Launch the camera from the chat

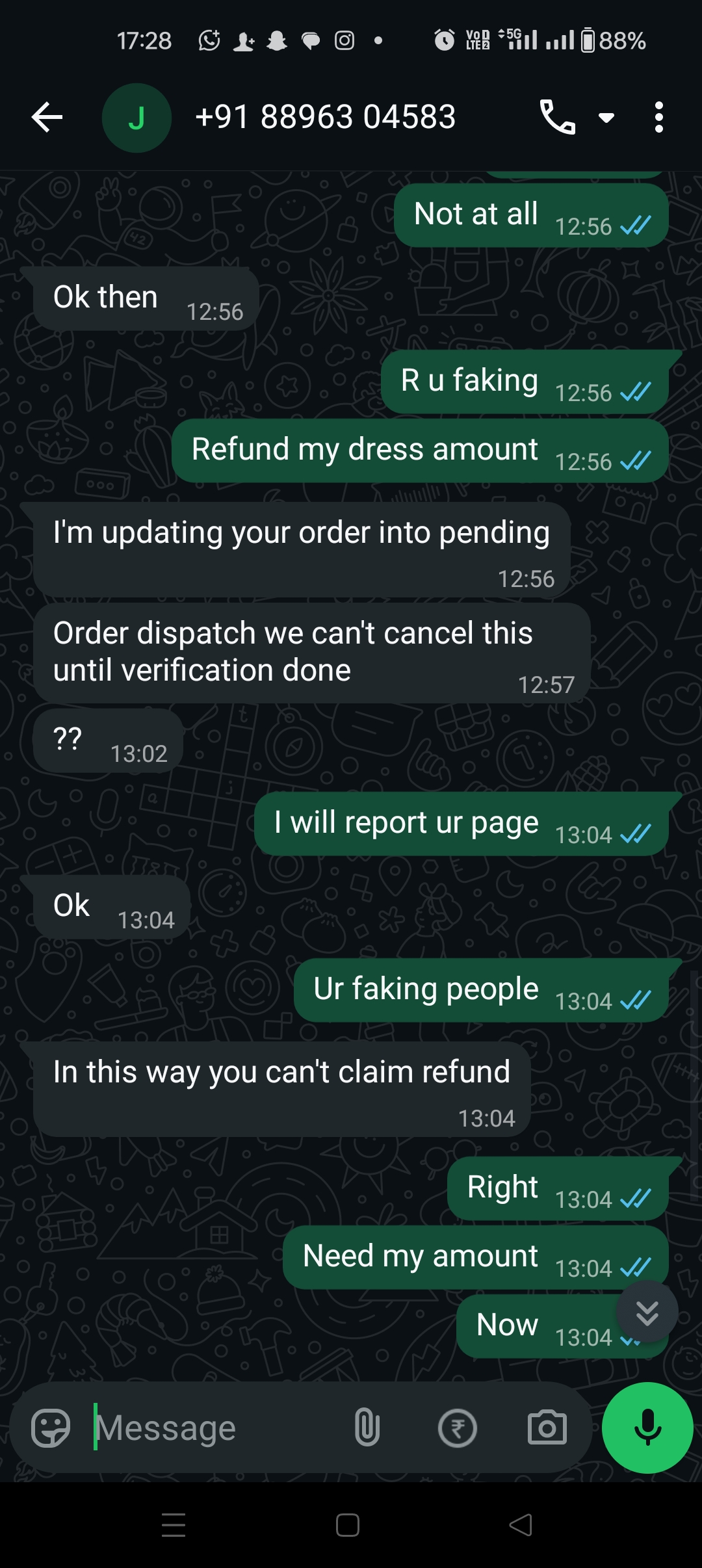(x=547, y=1428)
